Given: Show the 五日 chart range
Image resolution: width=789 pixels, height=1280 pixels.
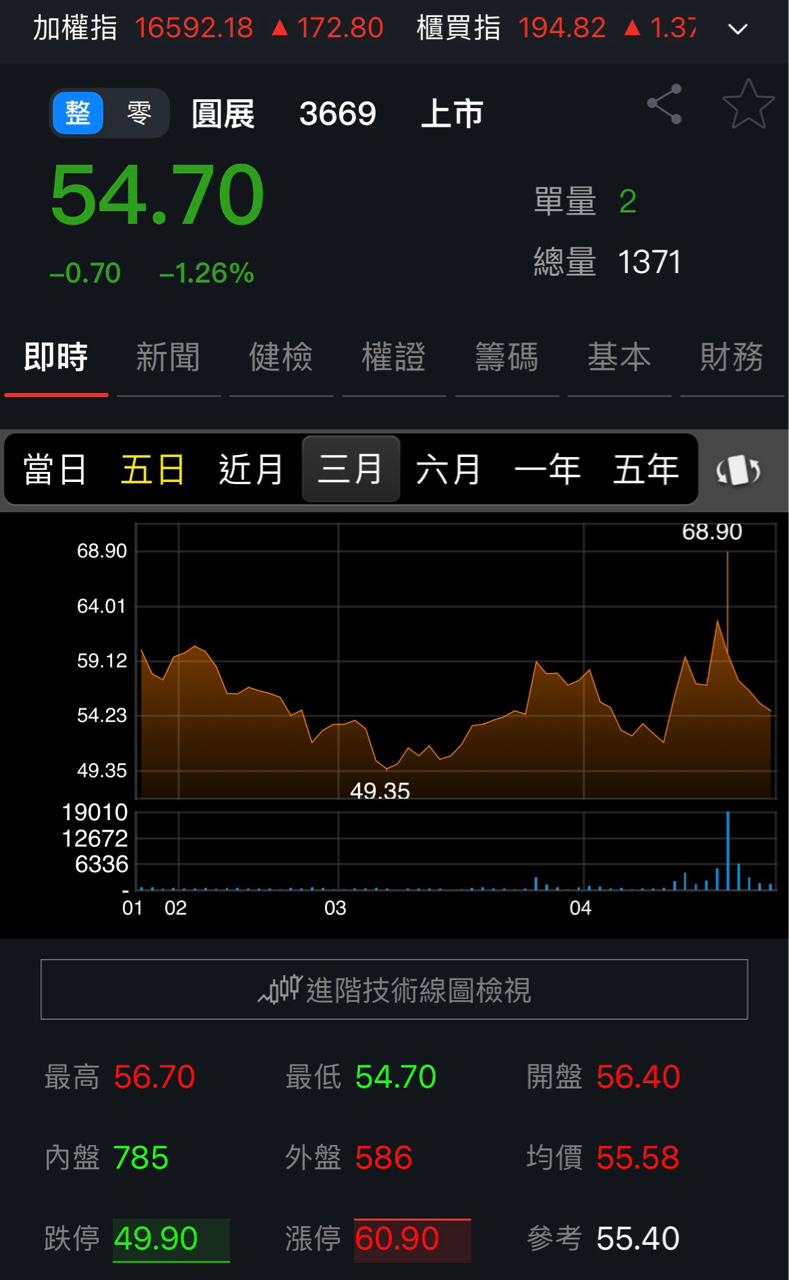Looking at the screenshot, I should pyautogui.click(x=153, y=469).
